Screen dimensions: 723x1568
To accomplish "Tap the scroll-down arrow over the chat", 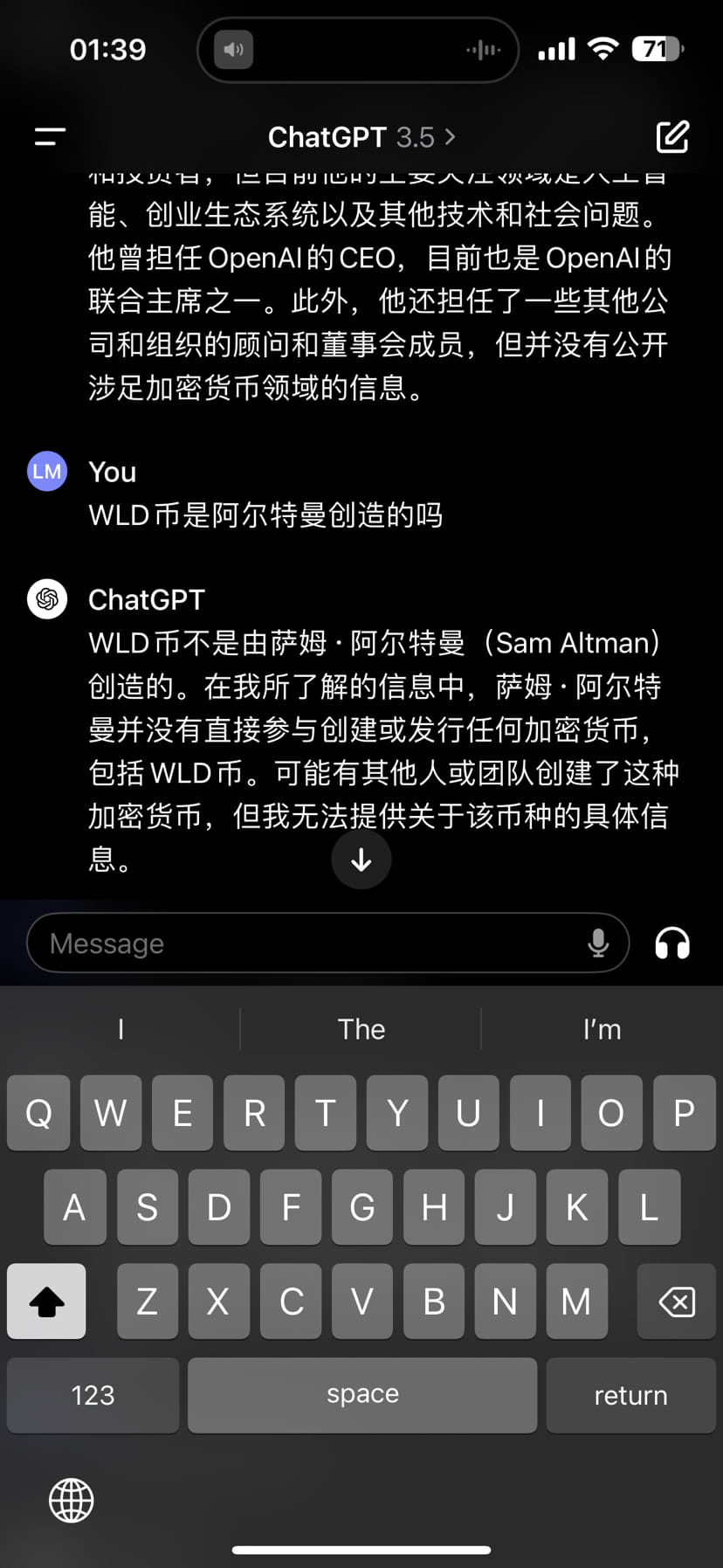I will [361, 860].
